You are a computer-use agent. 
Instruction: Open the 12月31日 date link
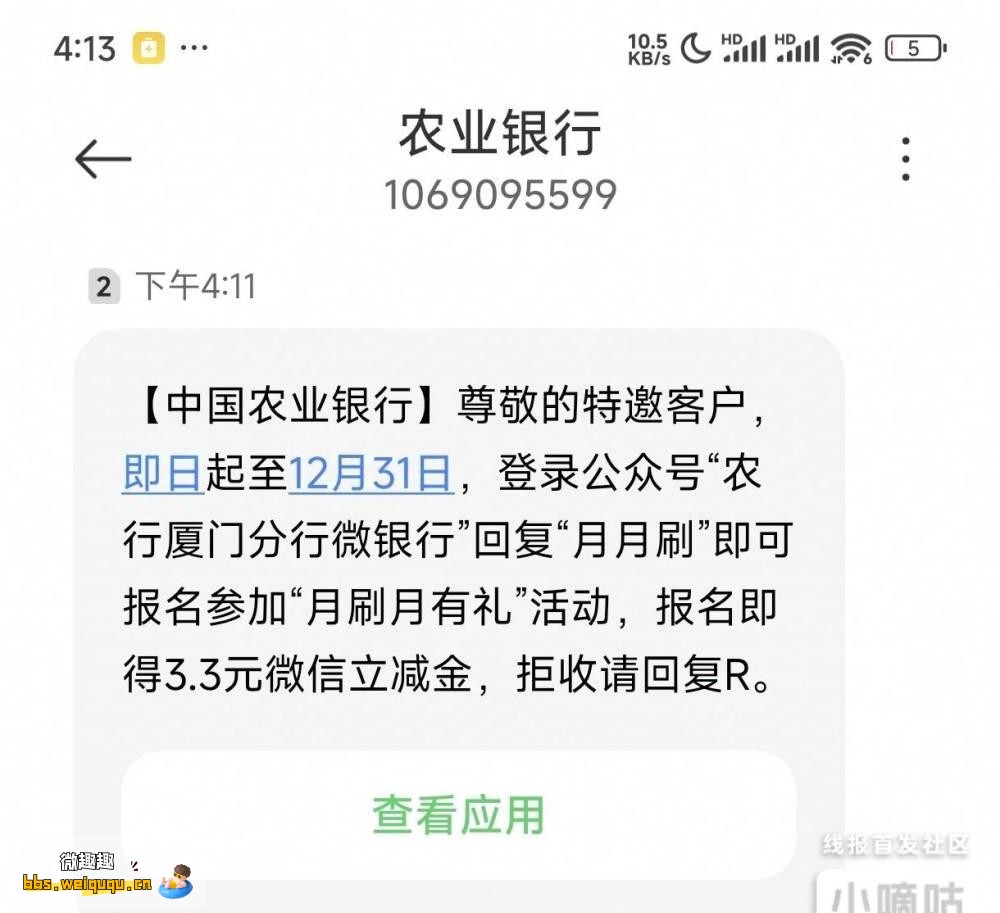click(371, 473)
